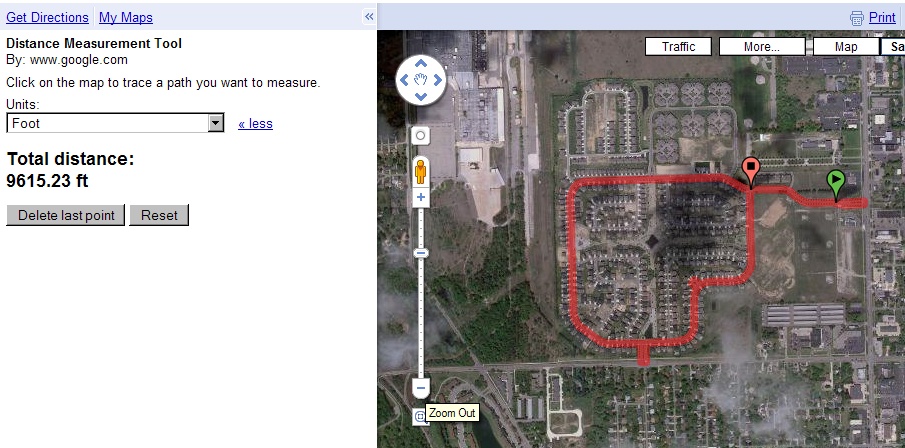Switch to the Map view
Screen dimensions: 905x448
[x=846, y=47]
